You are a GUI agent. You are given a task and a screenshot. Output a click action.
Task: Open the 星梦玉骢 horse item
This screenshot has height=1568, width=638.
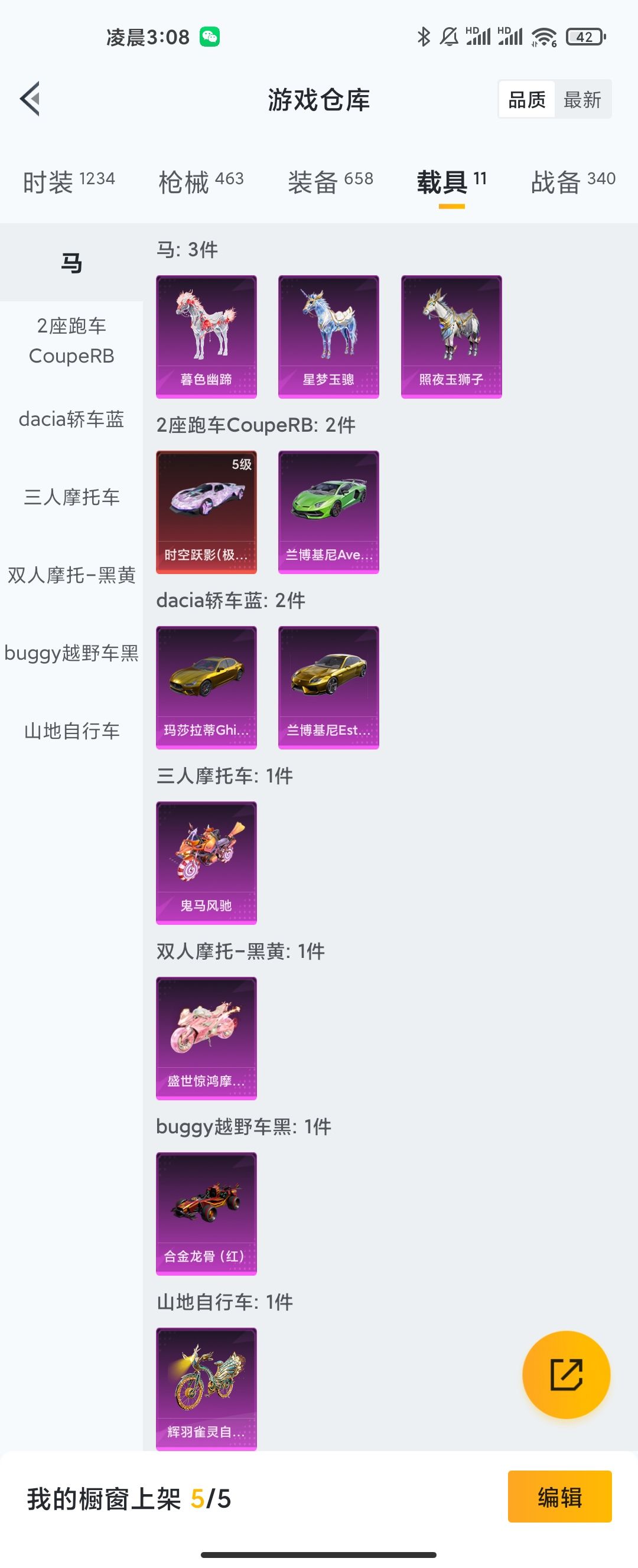[x=328, y=336]
